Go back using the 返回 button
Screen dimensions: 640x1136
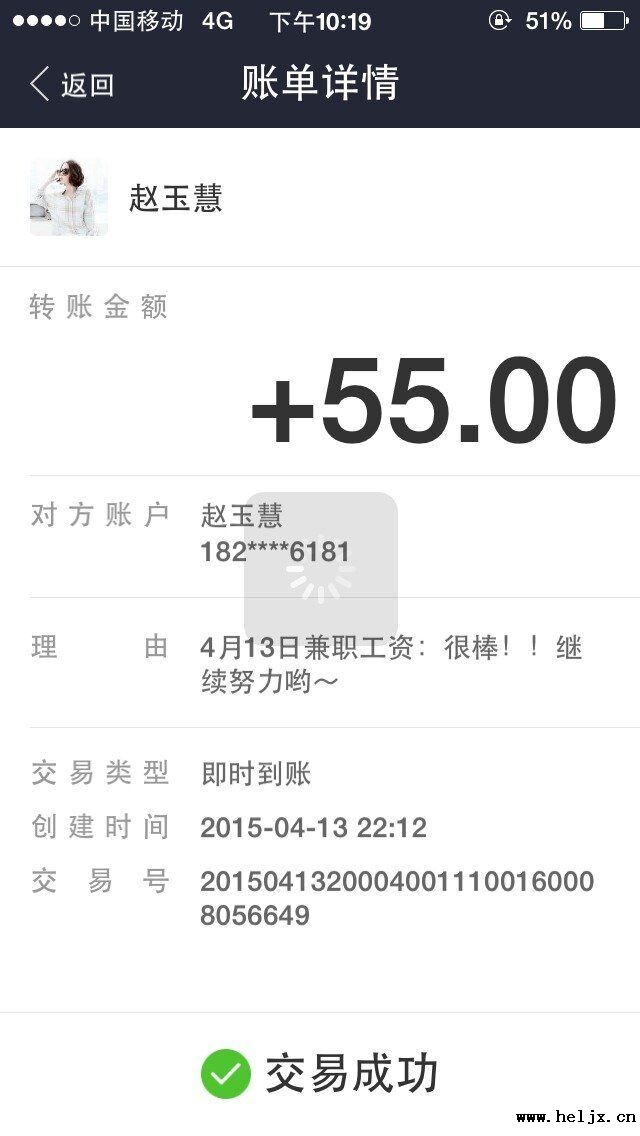coord(72,84)
